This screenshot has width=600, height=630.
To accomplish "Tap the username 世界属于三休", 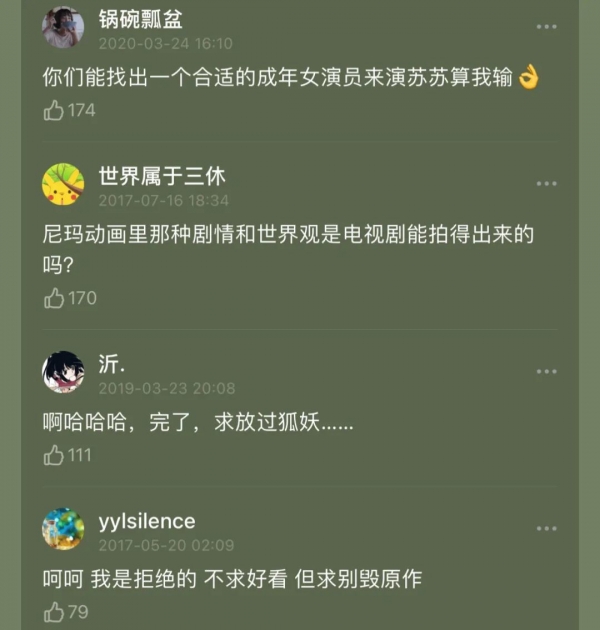I will click(x=161, y=175).
